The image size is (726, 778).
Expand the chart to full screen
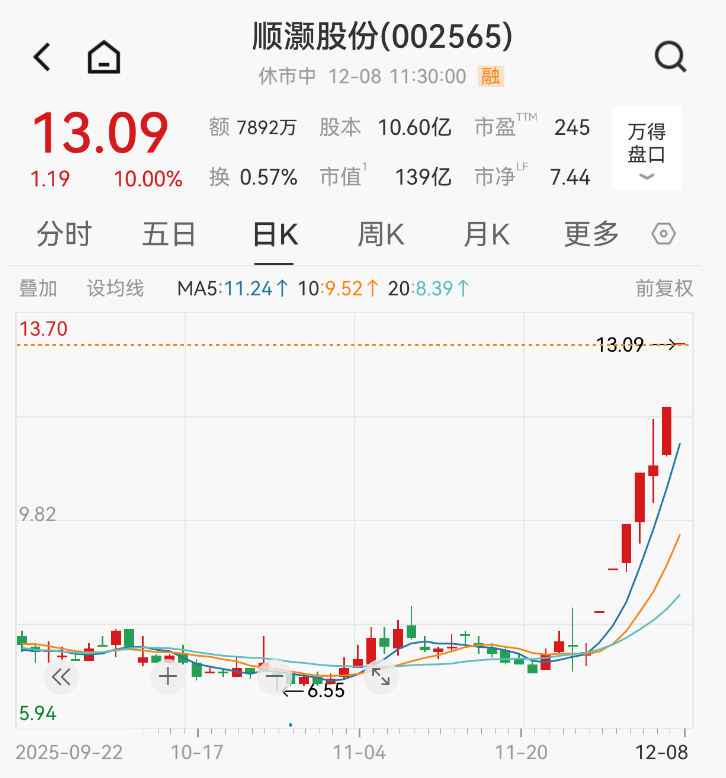click(381, 678)
